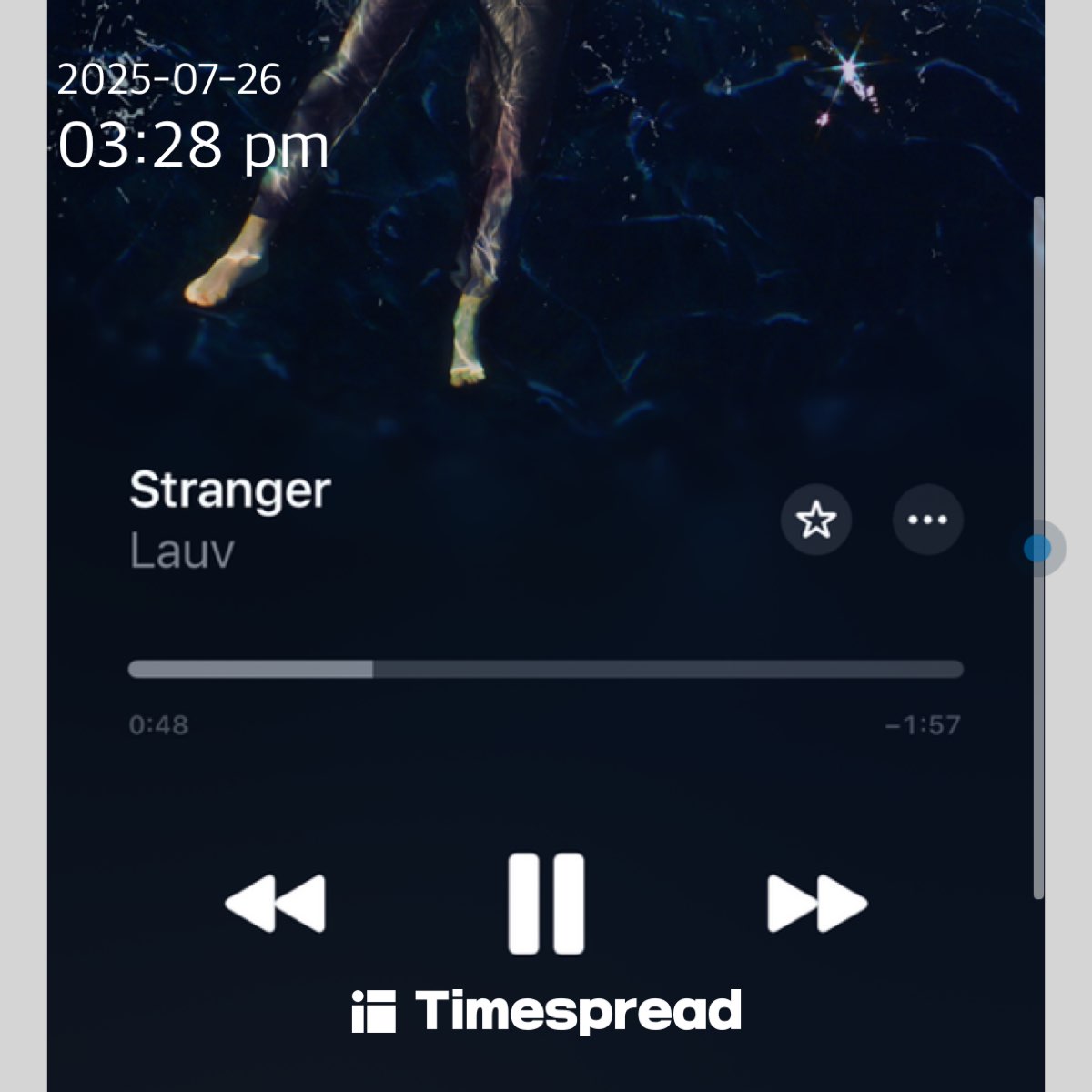The image size is (1092, 1092).
Task: Favorite Stranger with the star icon
Action: (816, 521)
